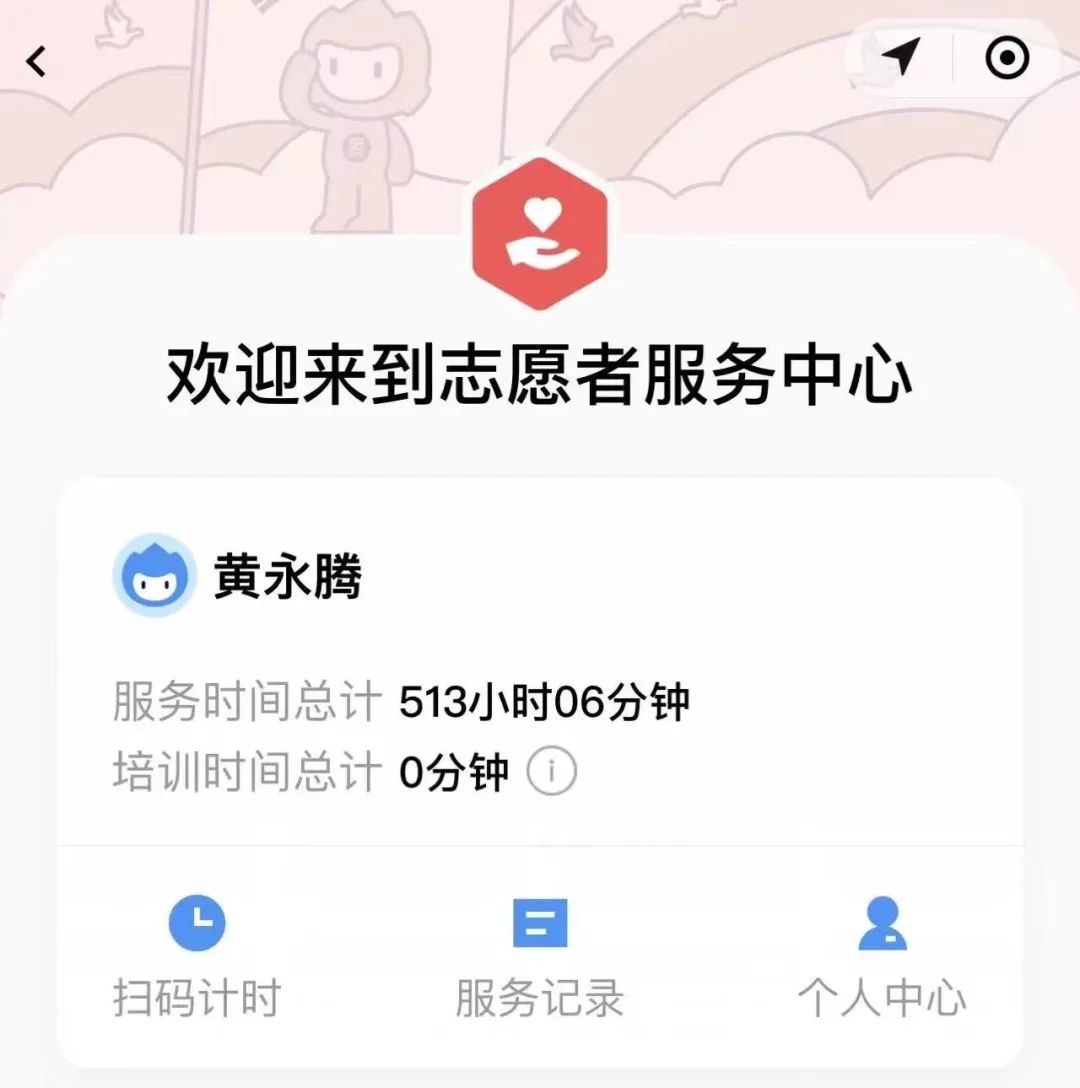Open 扫码计时 scan timer
This screenshot has width=1080, height=1088.
click(197, 955)
